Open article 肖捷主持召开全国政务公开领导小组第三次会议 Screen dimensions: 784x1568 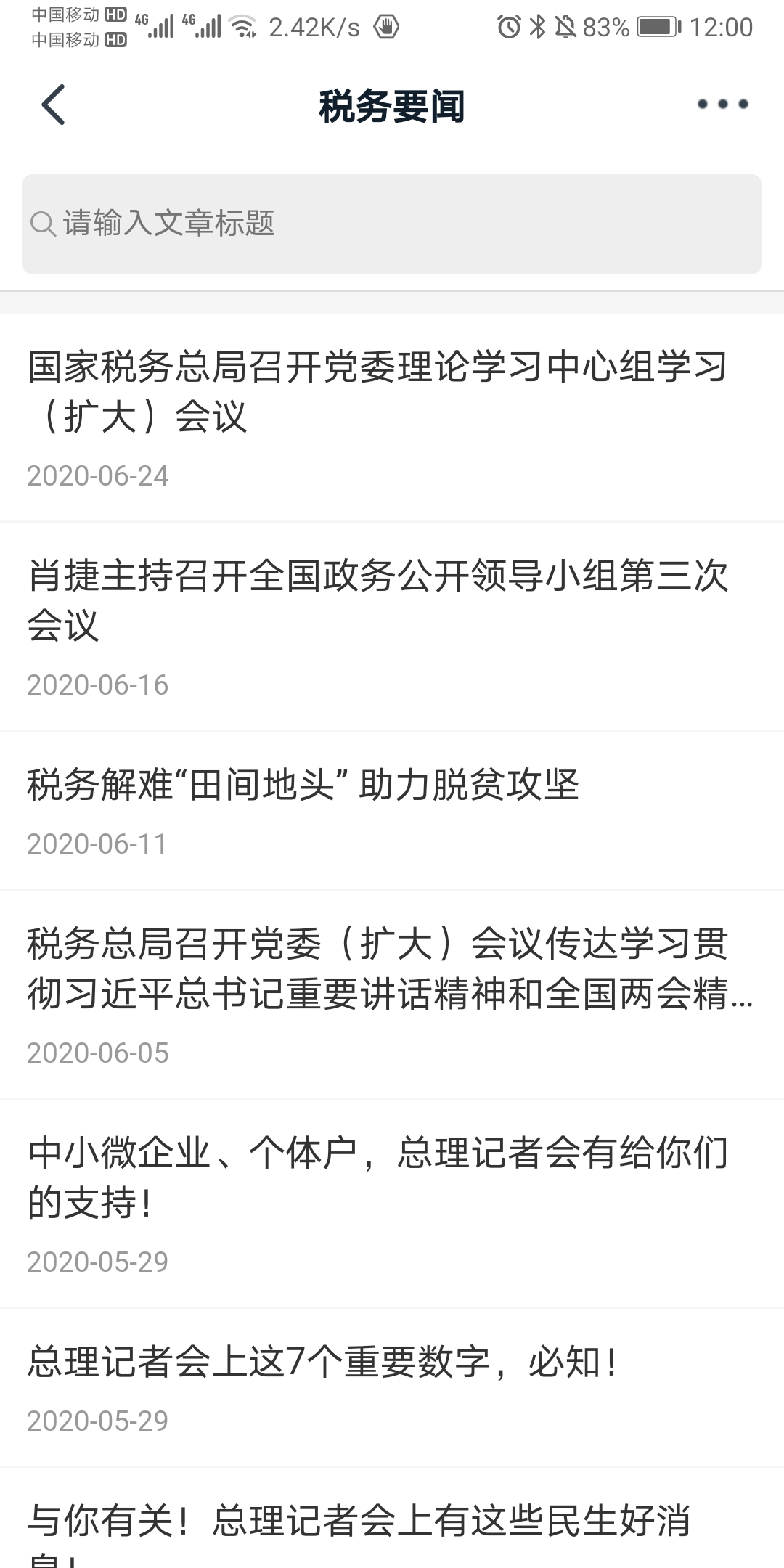pos(392,626)
